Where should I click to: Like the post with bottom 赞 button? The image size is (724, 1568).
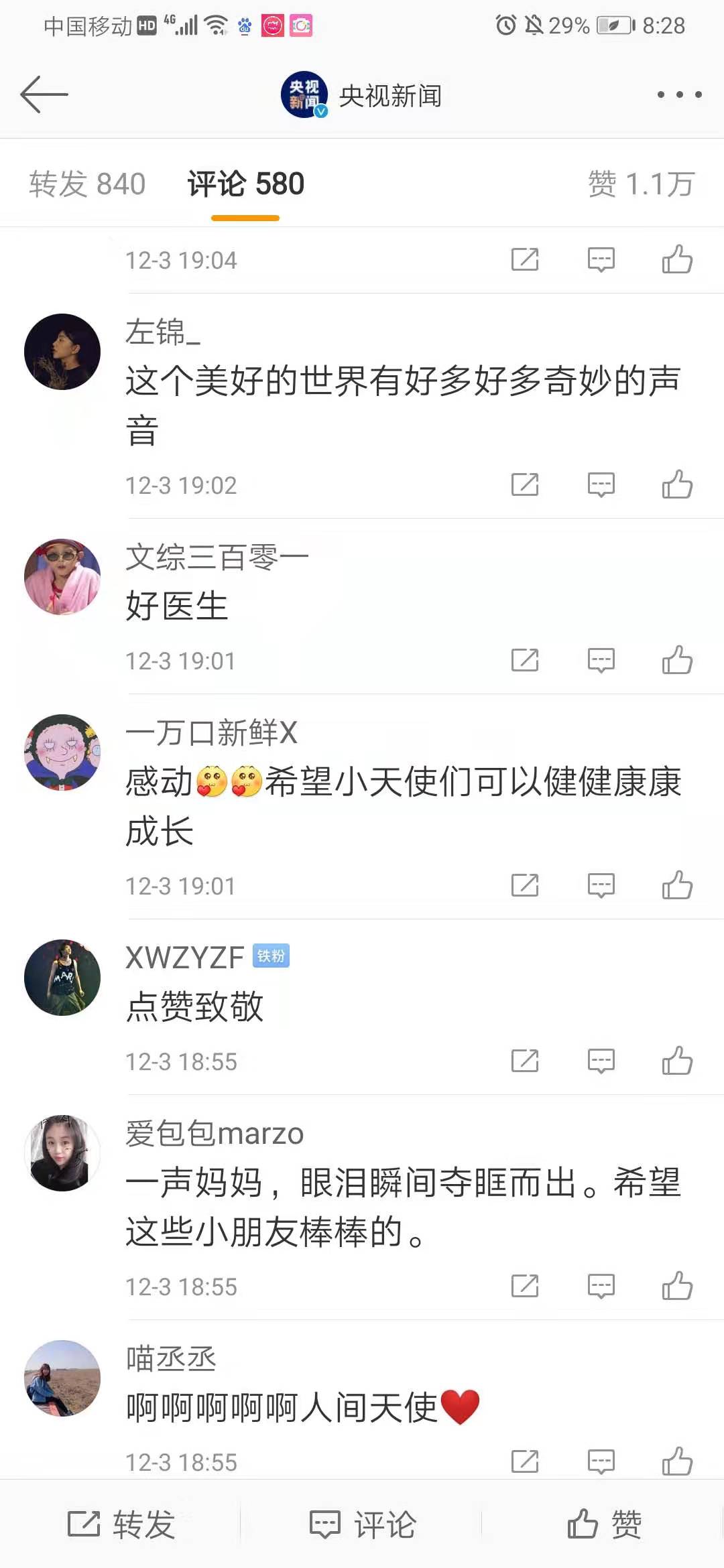pos(604,1525)
